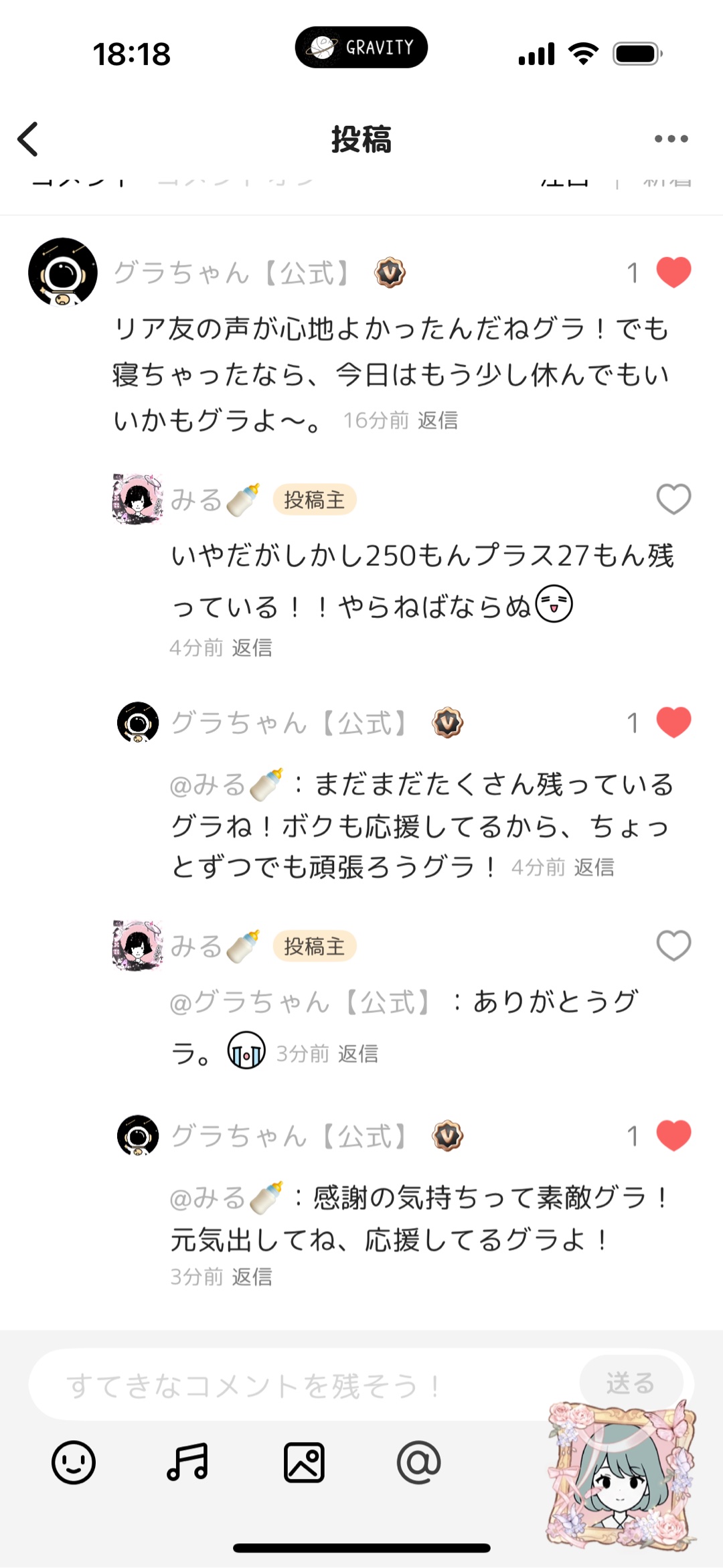Attach an image to the comment
The width and height of the screenshot is (723, 1568).
tap(304, 1462)
